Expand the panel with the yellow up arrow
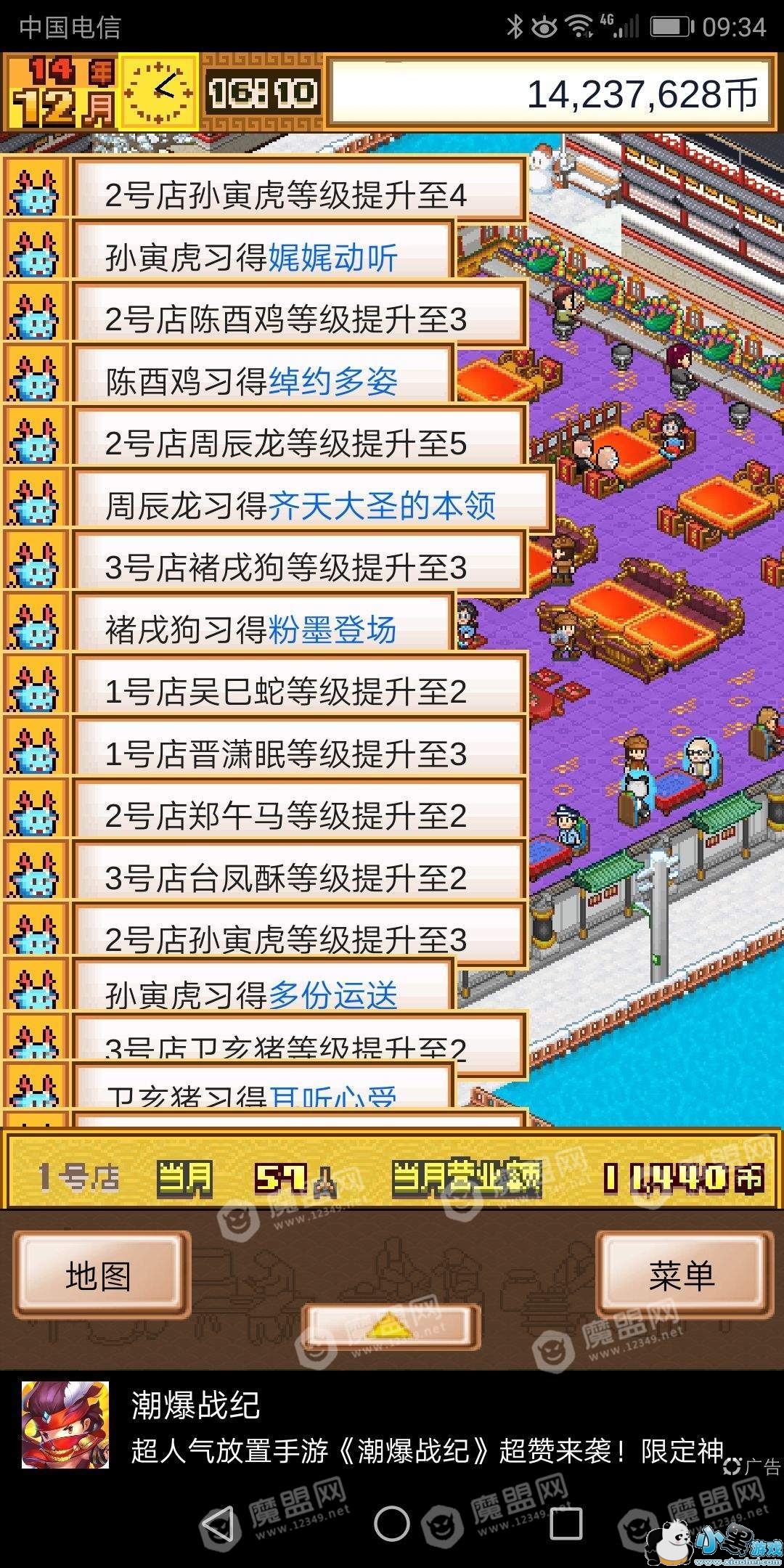This screenshot has height=1568, width=784. click(391, 1328)
